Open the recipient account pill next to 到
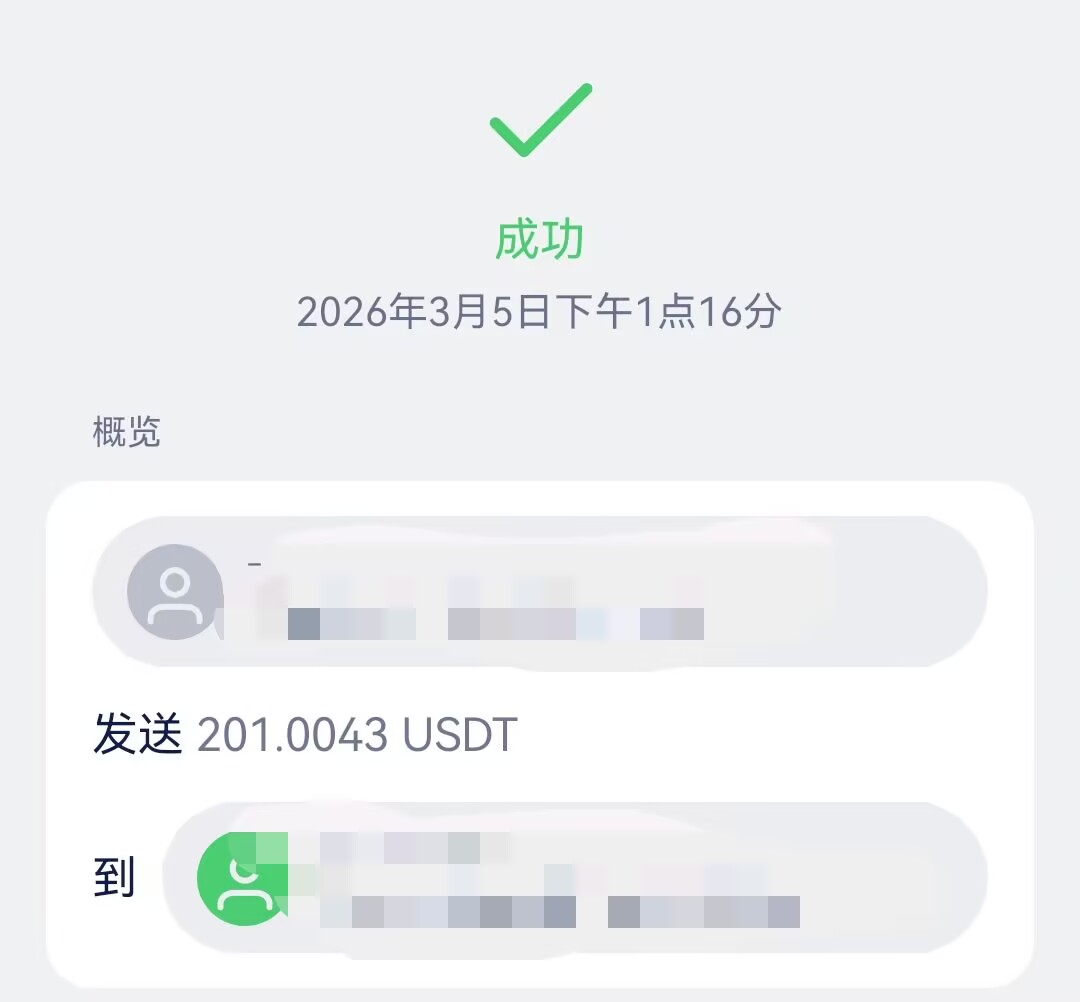This screenshot has height=1002, width=1080. (x=575, y=879)
